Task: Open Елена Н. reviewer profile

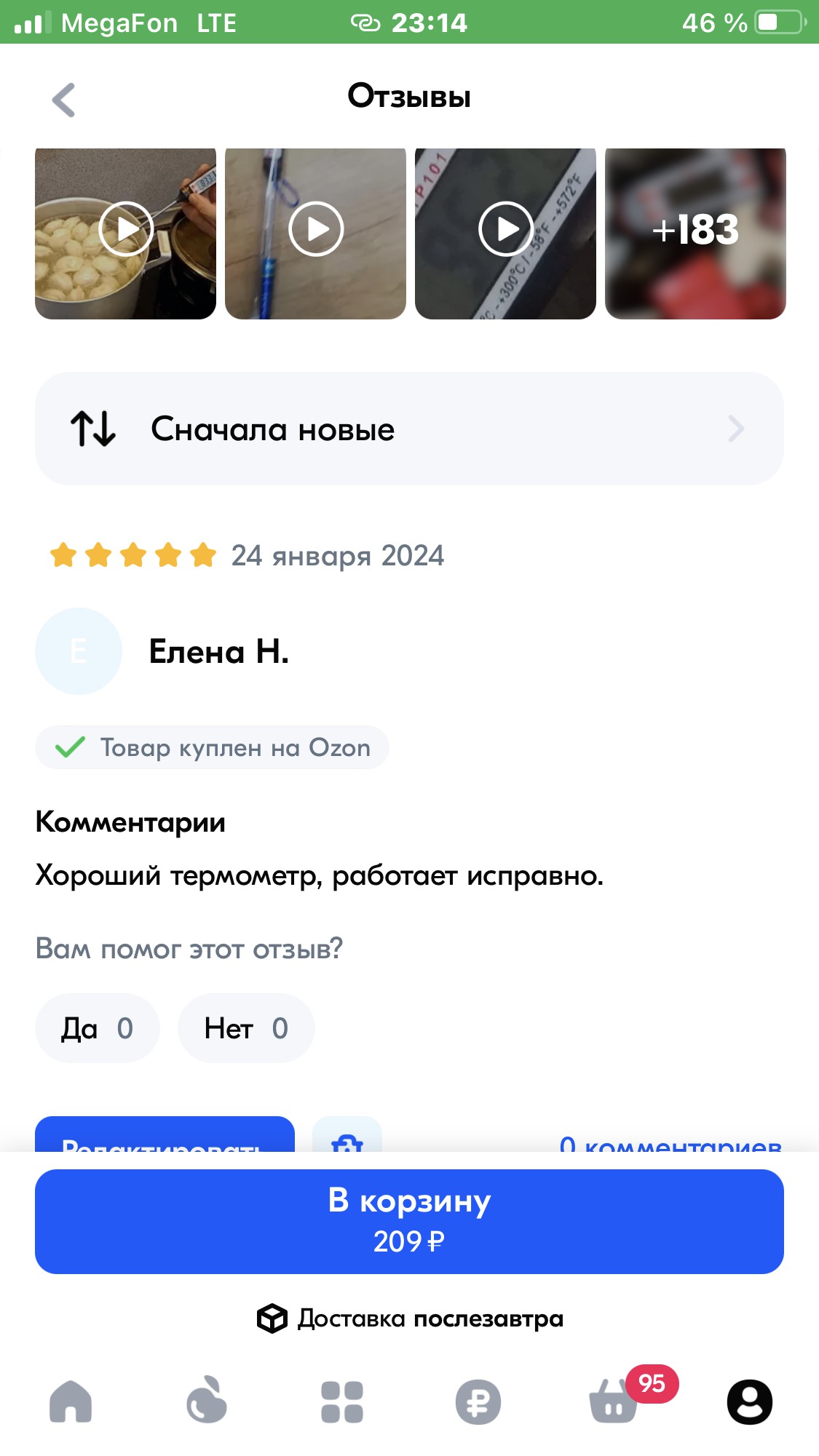Action: tap(218, 651)
